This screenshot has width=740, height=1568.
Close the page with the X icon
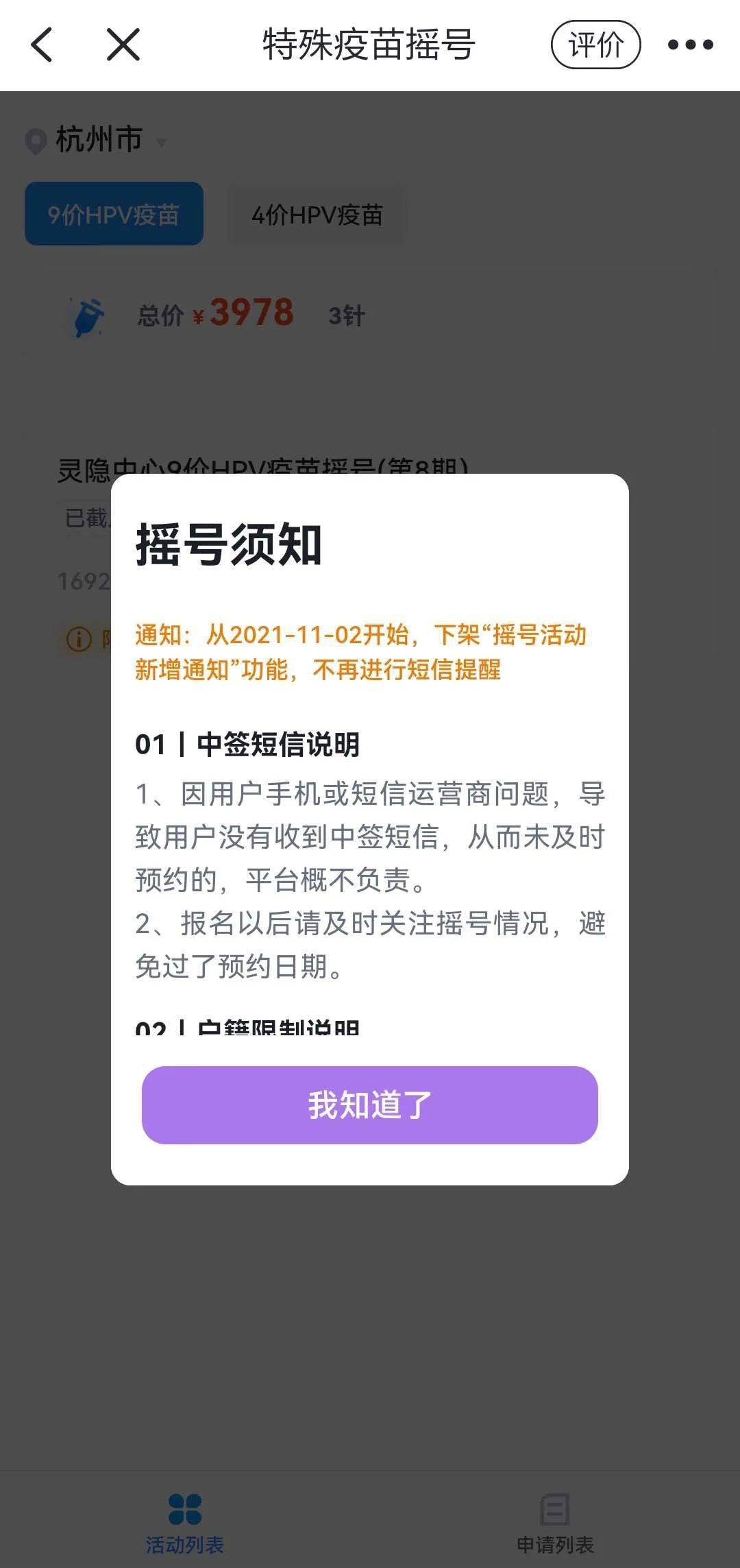coord(120,45)
